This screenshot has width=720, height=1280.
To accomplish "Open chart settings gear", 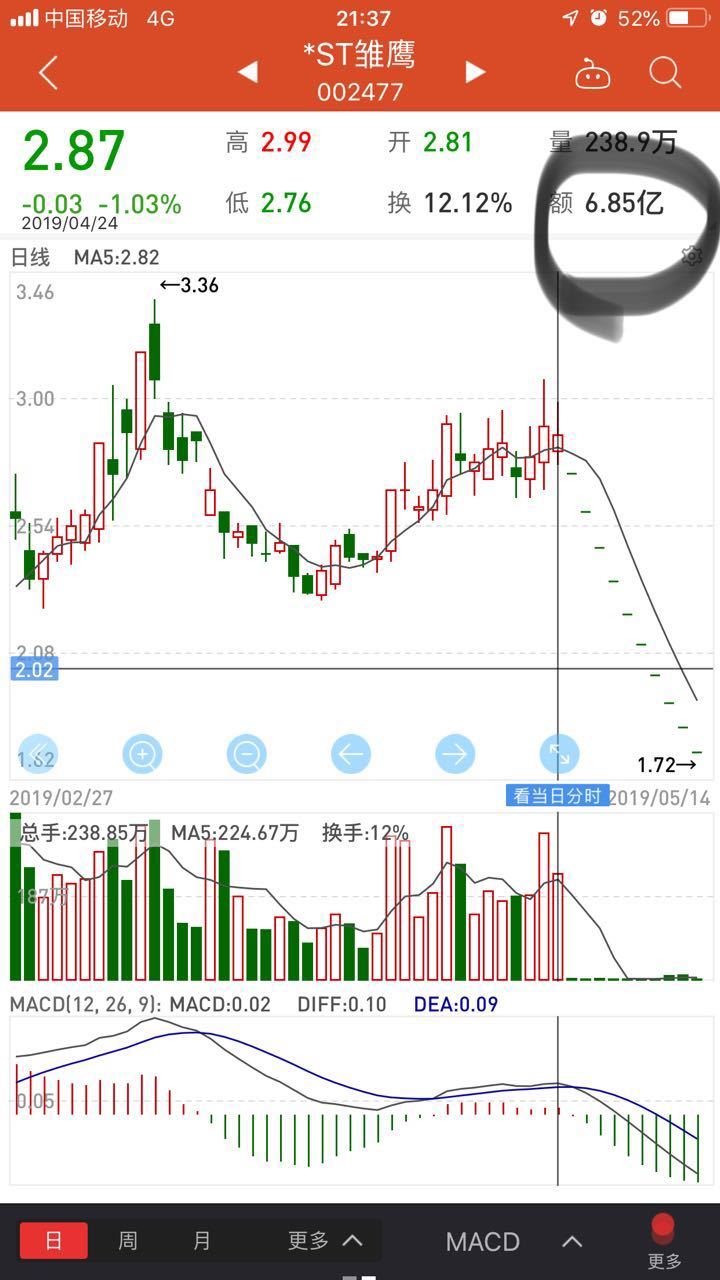I will (692, 256).
